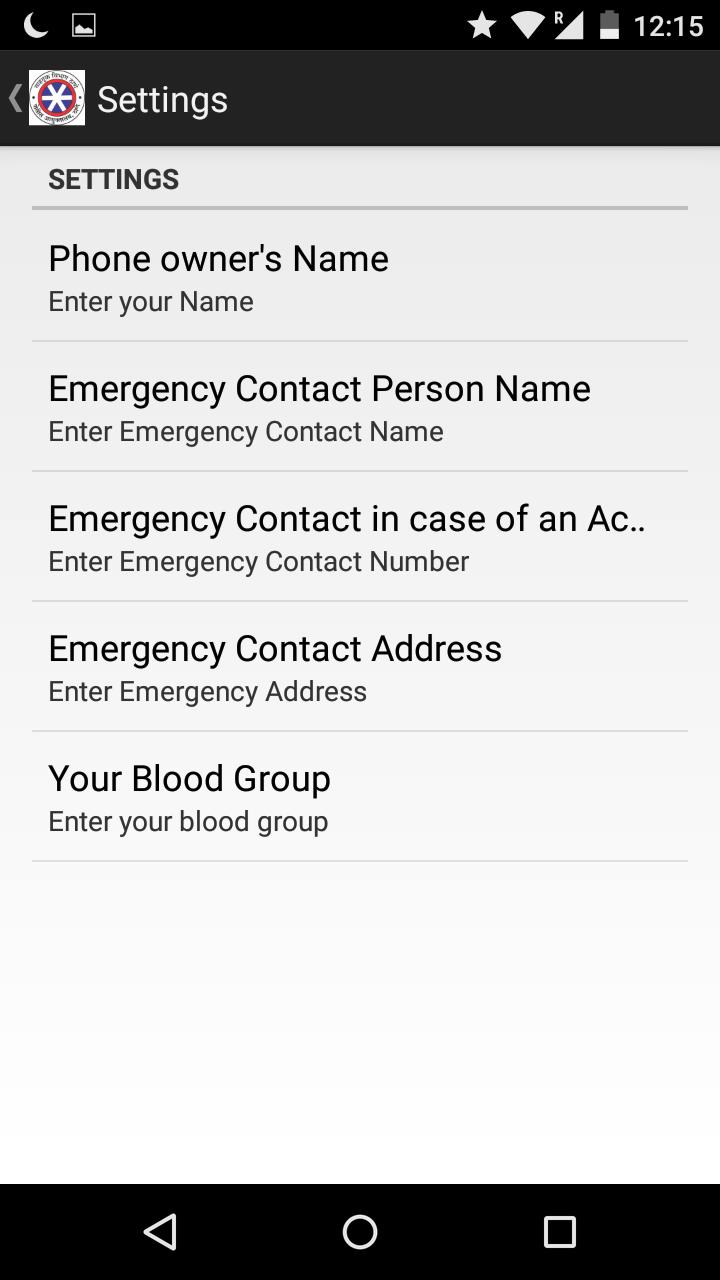Tap Enter your Name field
The height and width of the screenshot is (1280, 720).
tap(150, 301)
